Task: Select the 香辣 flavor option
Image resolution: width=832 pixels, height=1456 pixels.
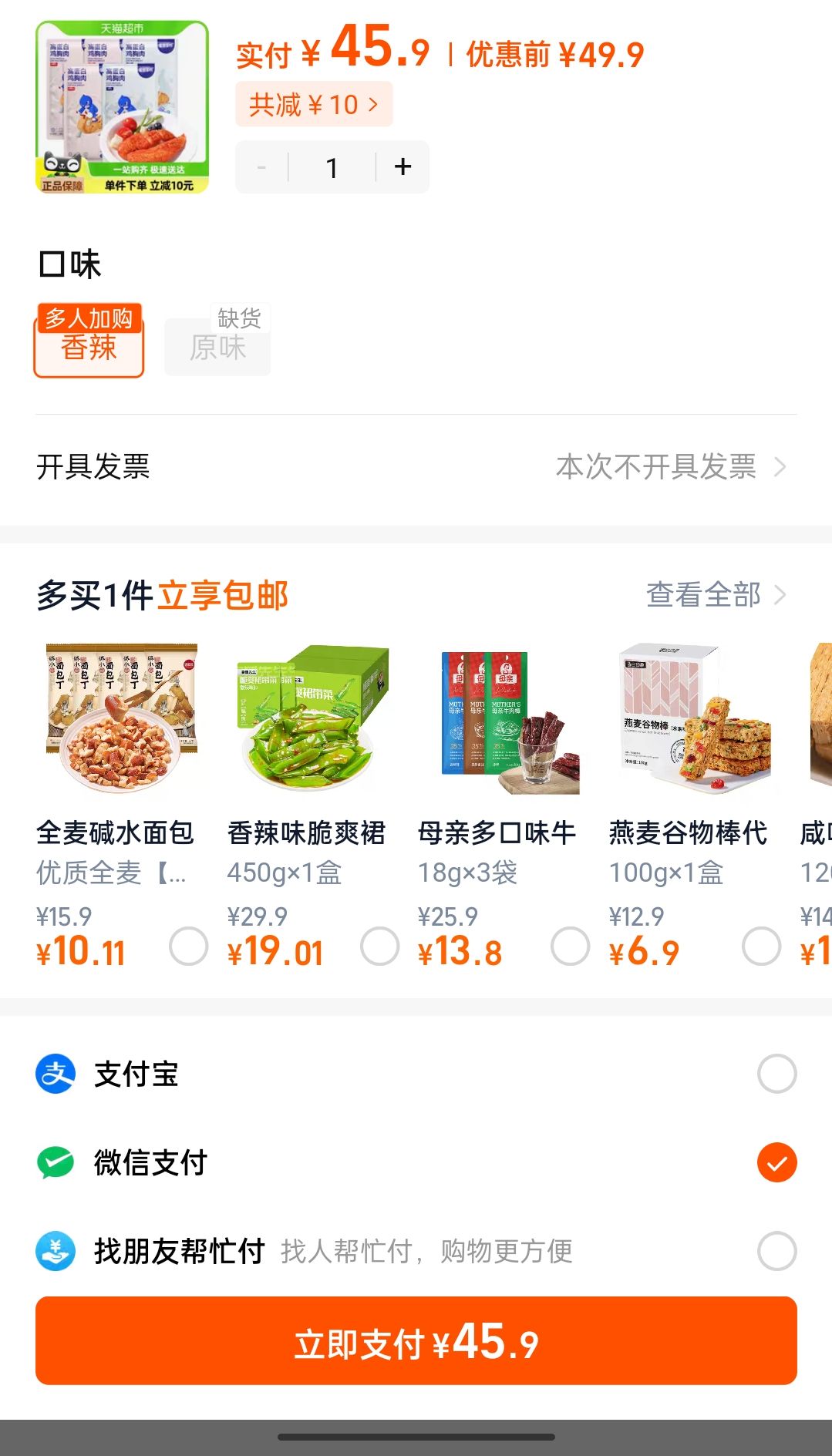Action: [x=89, y=345]
